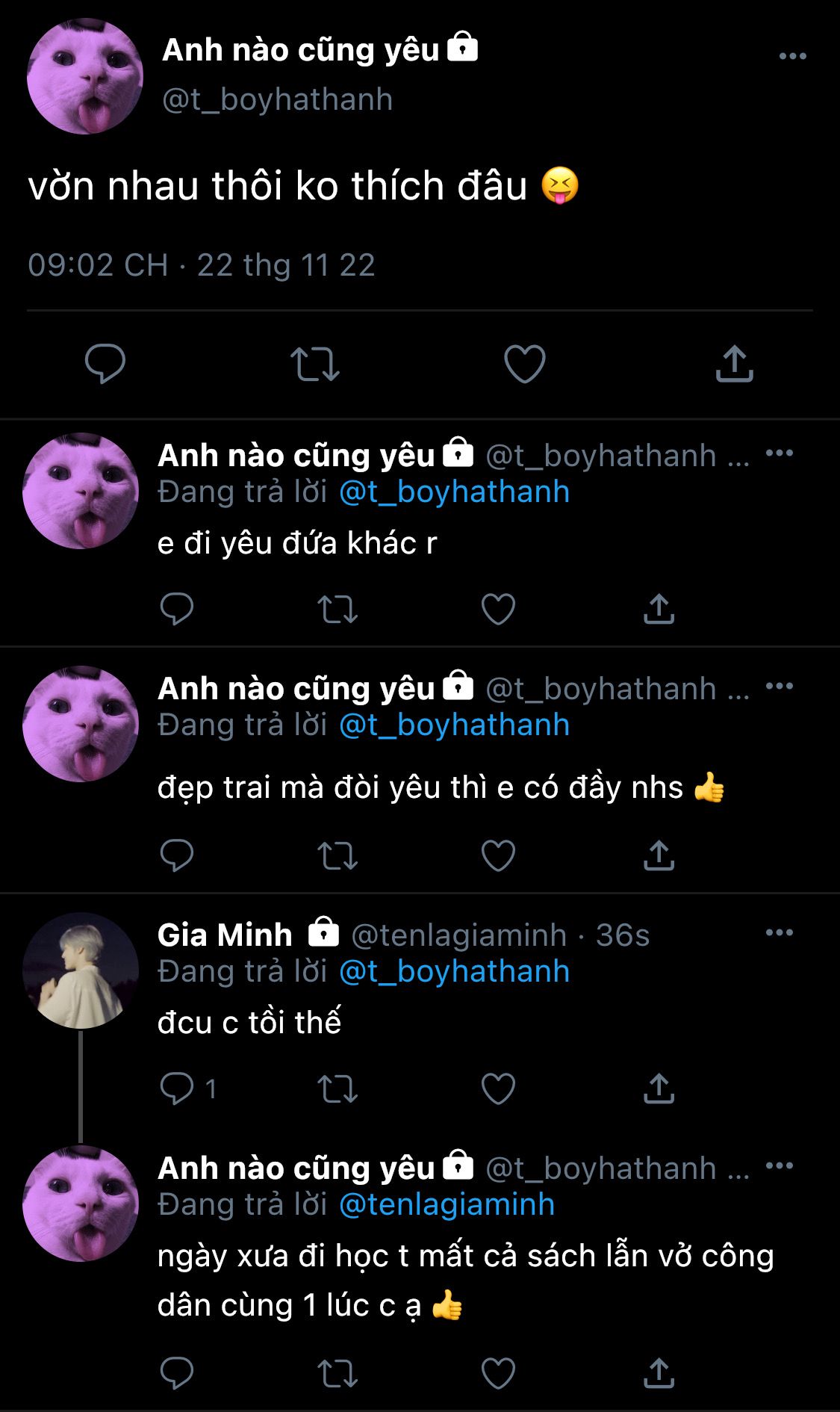Like the main tweet "vờn nhau thôi"
840x1412 pixels.
click(525, 364)
